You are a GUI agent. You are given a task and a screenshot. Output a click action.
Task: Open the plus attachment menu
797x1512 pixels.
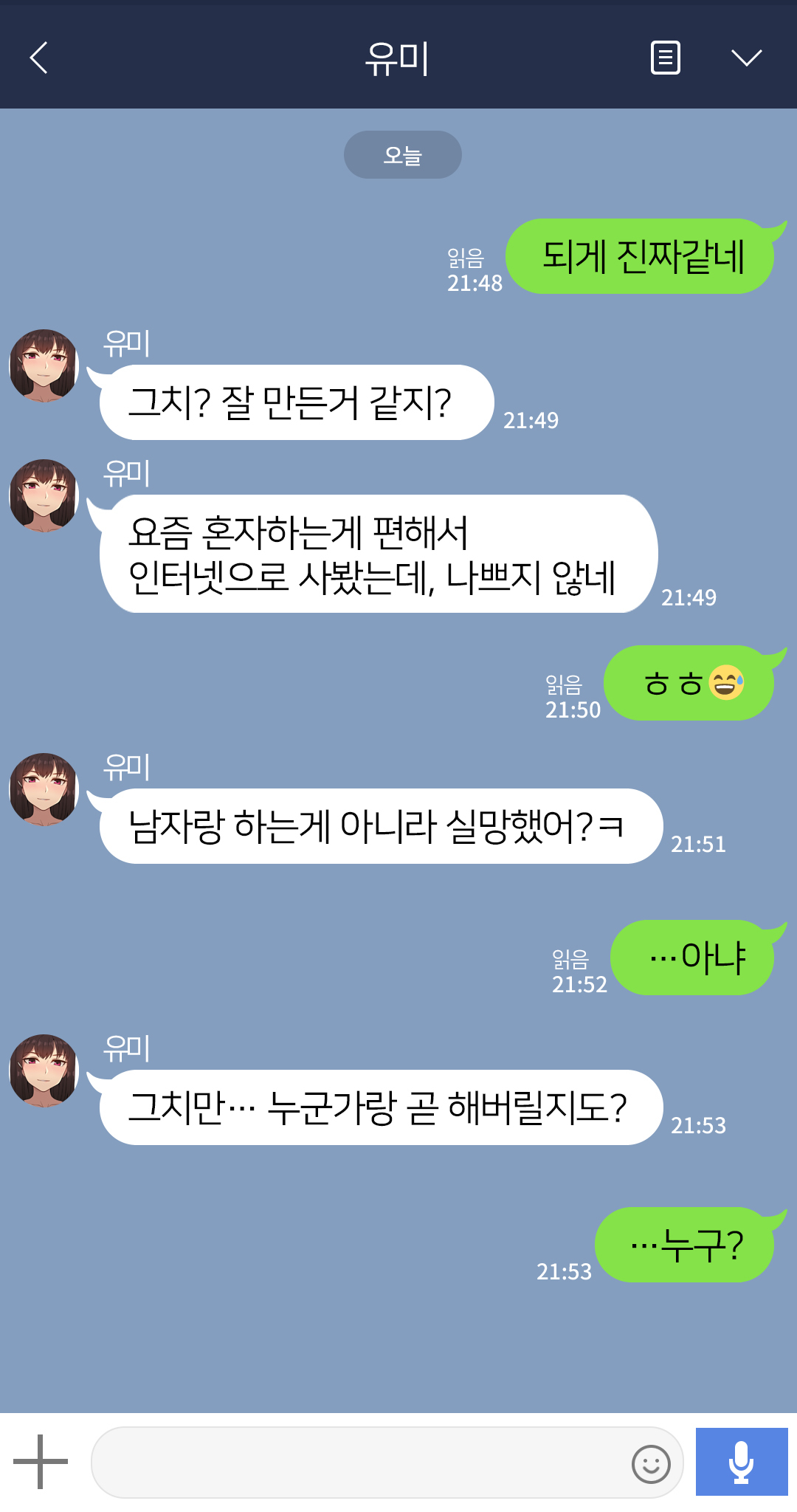(41, 1462)
